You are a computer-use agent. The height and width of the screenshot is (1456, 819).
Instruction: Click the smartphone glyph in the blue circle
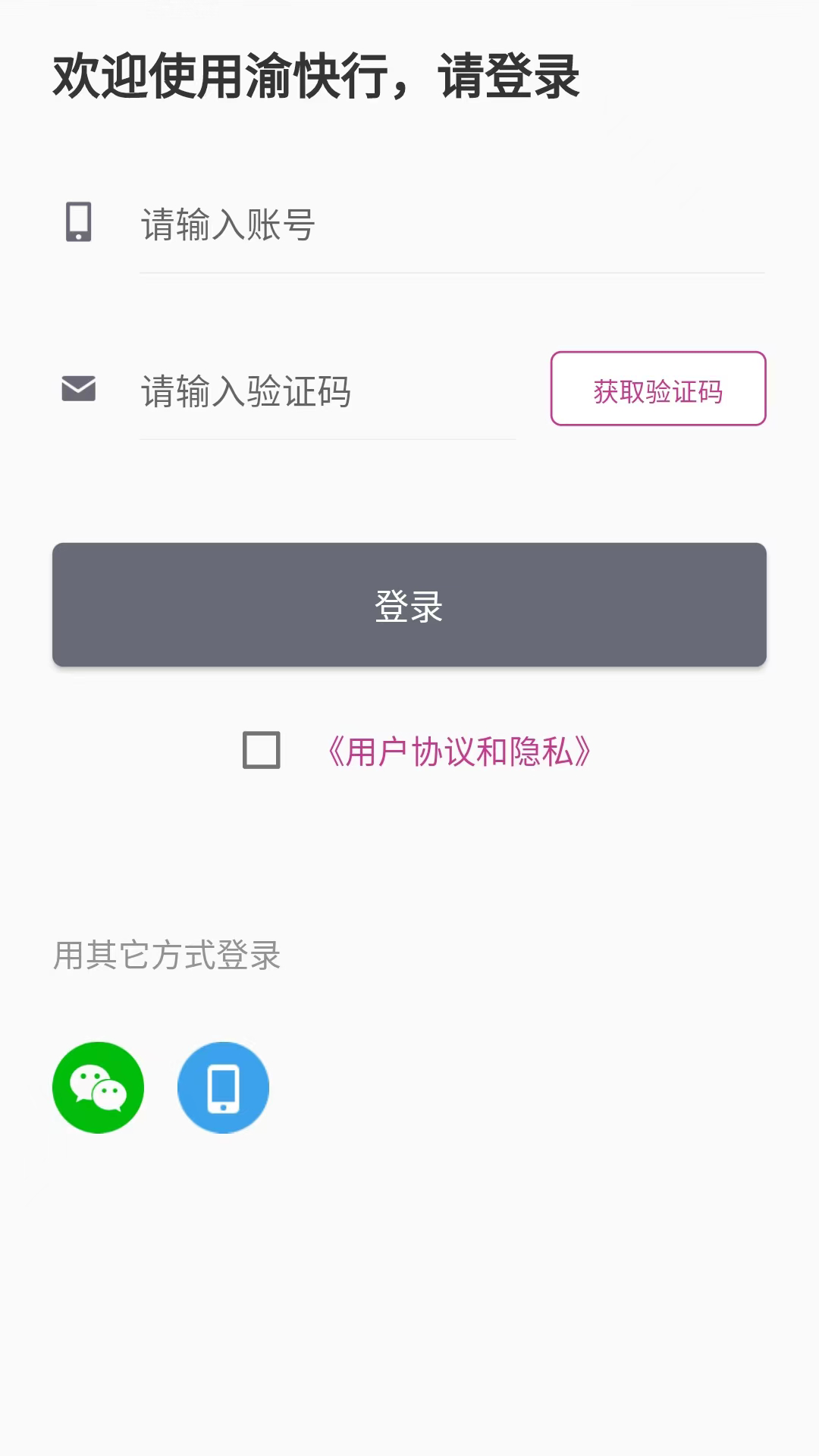222,1087
